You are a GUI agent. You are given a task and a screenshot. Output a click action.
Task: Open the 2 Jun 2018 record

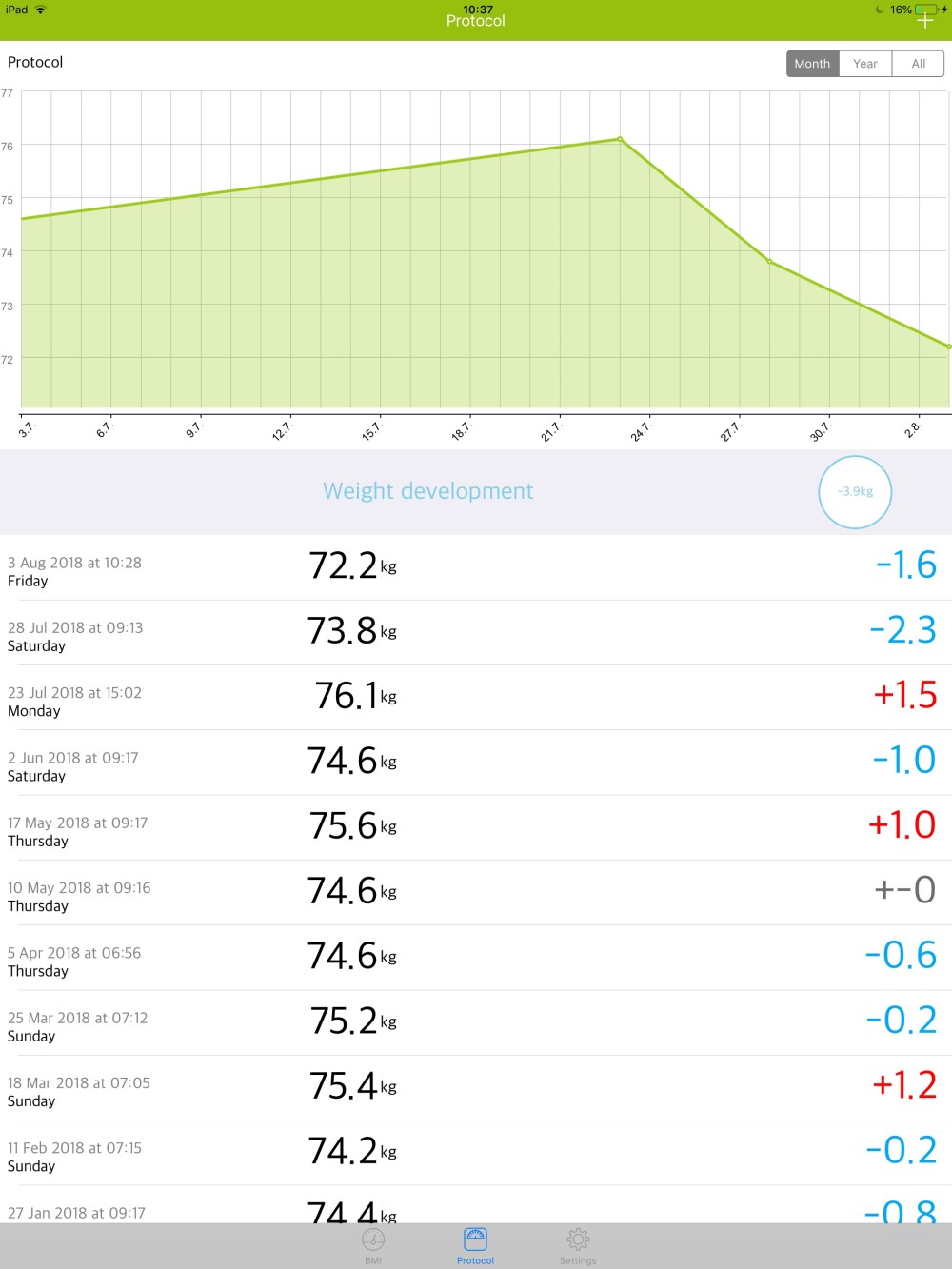click(476, 763)
